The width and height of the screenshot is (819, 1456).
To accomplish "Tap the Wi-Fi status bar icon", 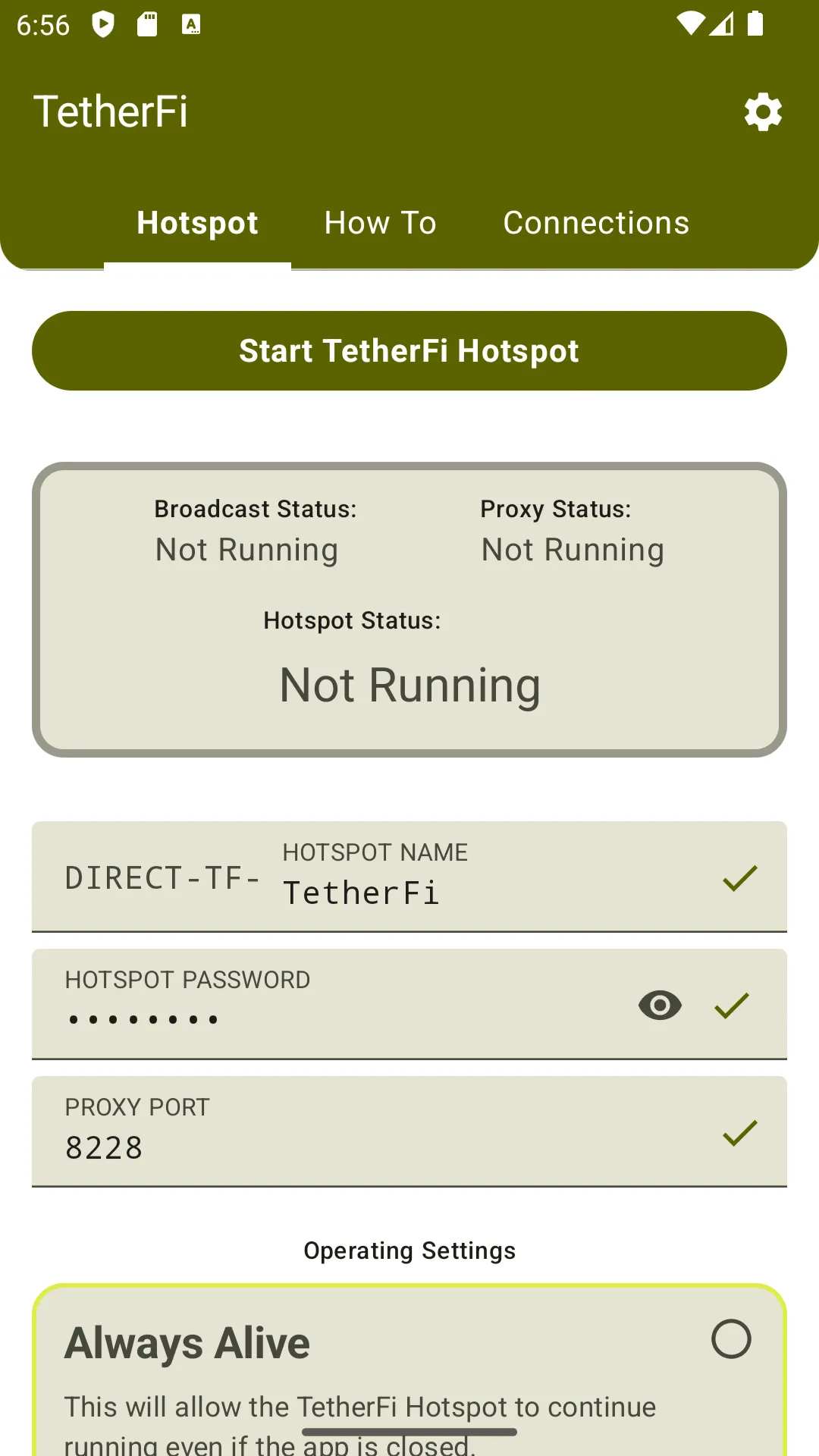I will click(x=691, y=24).
